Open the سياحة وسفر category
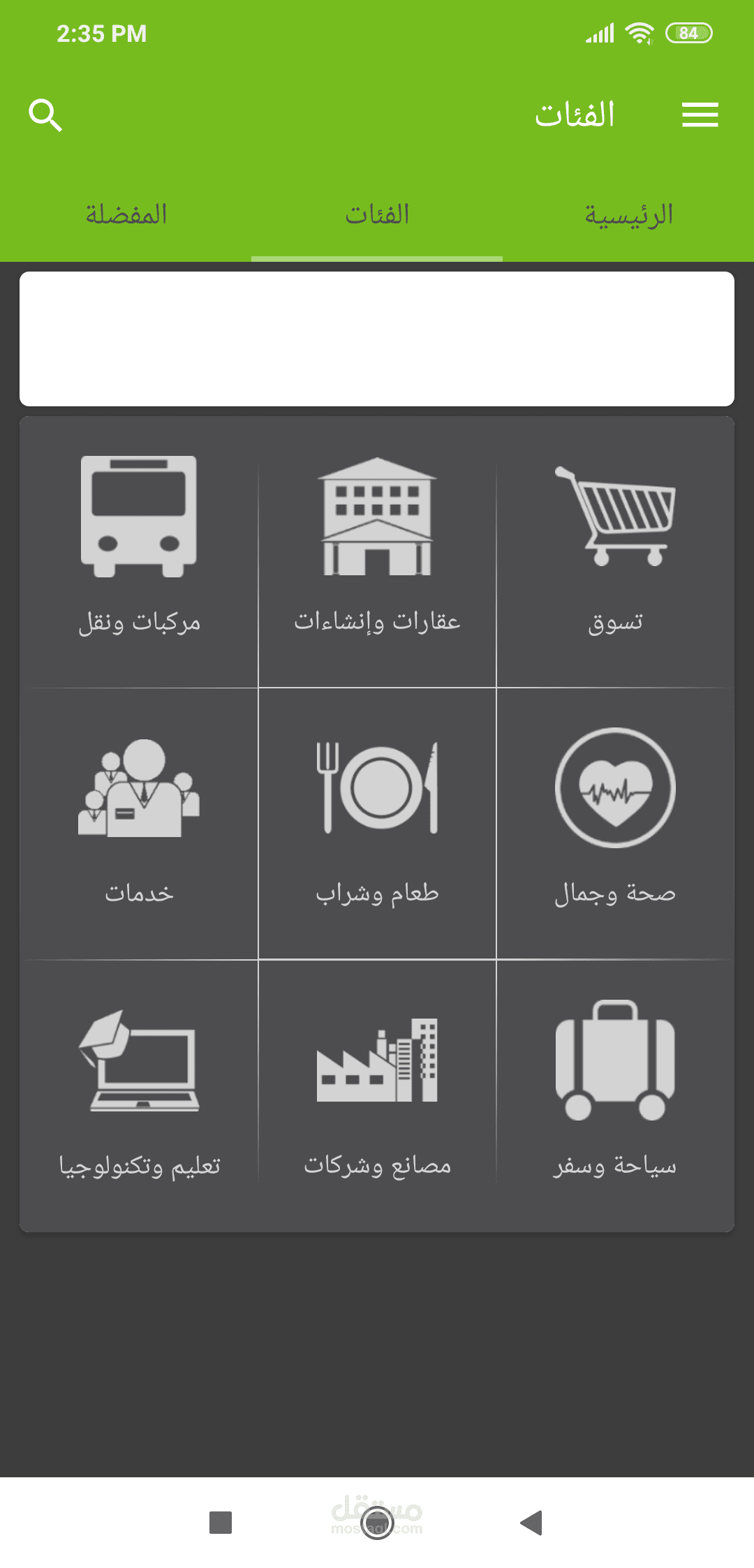754x1568 pixels. click(x=615, y=1095)
